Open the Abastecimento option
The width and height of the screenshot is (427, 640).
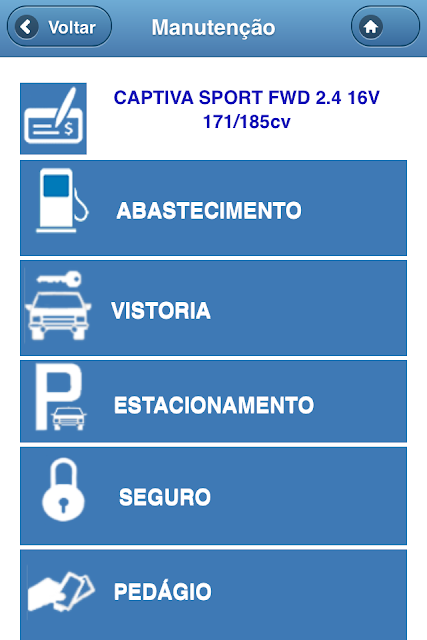click(214, 208)
